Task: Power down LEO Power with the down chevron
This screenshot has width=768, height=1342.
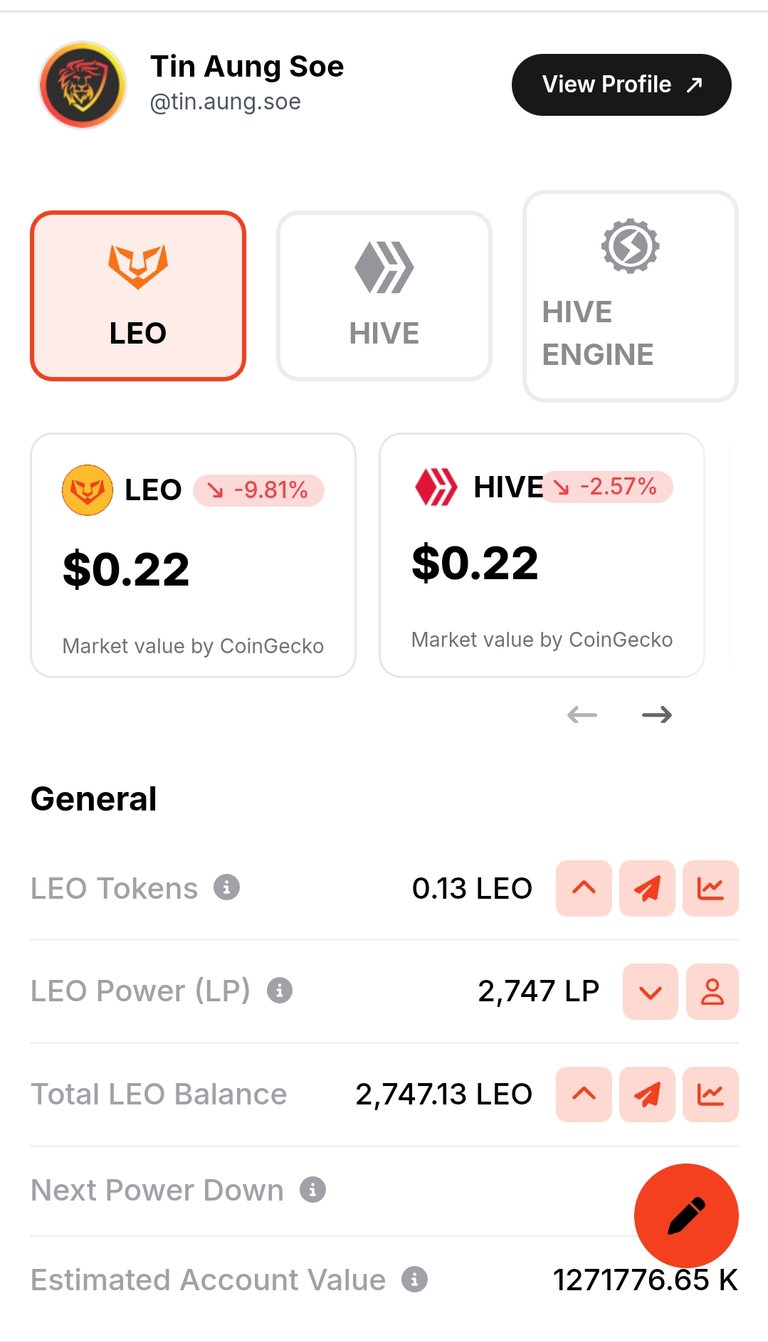Action: click(x=651, y=992)
